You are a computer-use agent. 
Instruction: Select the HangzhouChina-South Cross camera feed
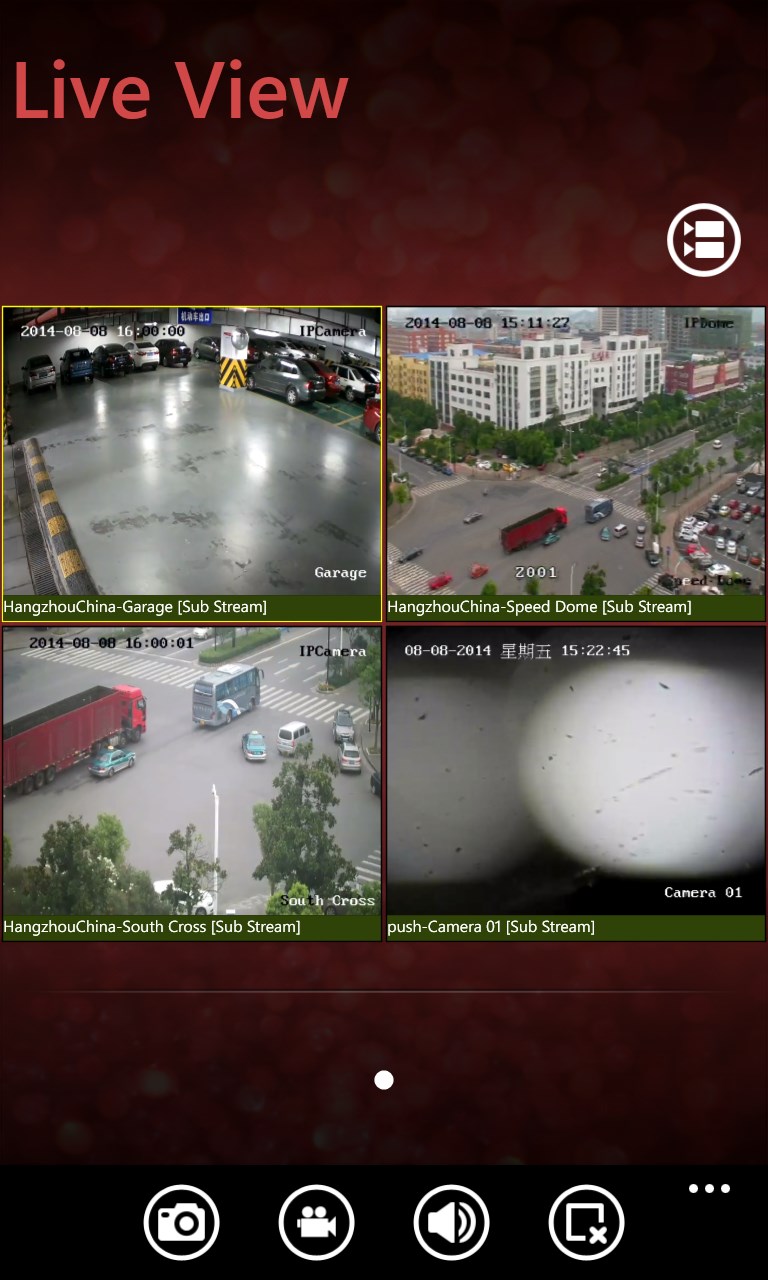coord(192,772)
